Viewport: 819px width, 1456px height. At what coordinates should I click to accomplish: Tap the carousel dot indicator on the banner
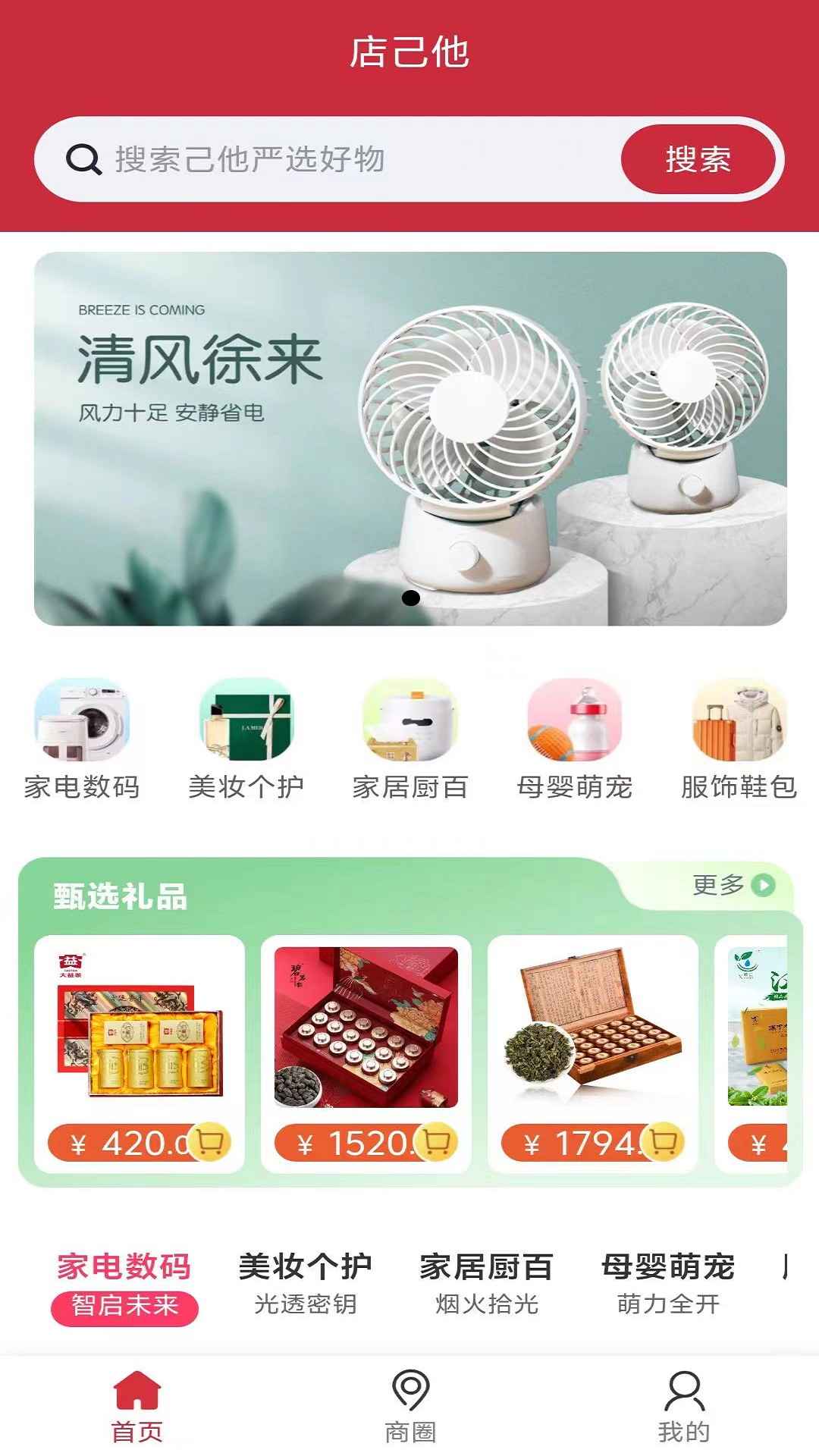[410, 599]
